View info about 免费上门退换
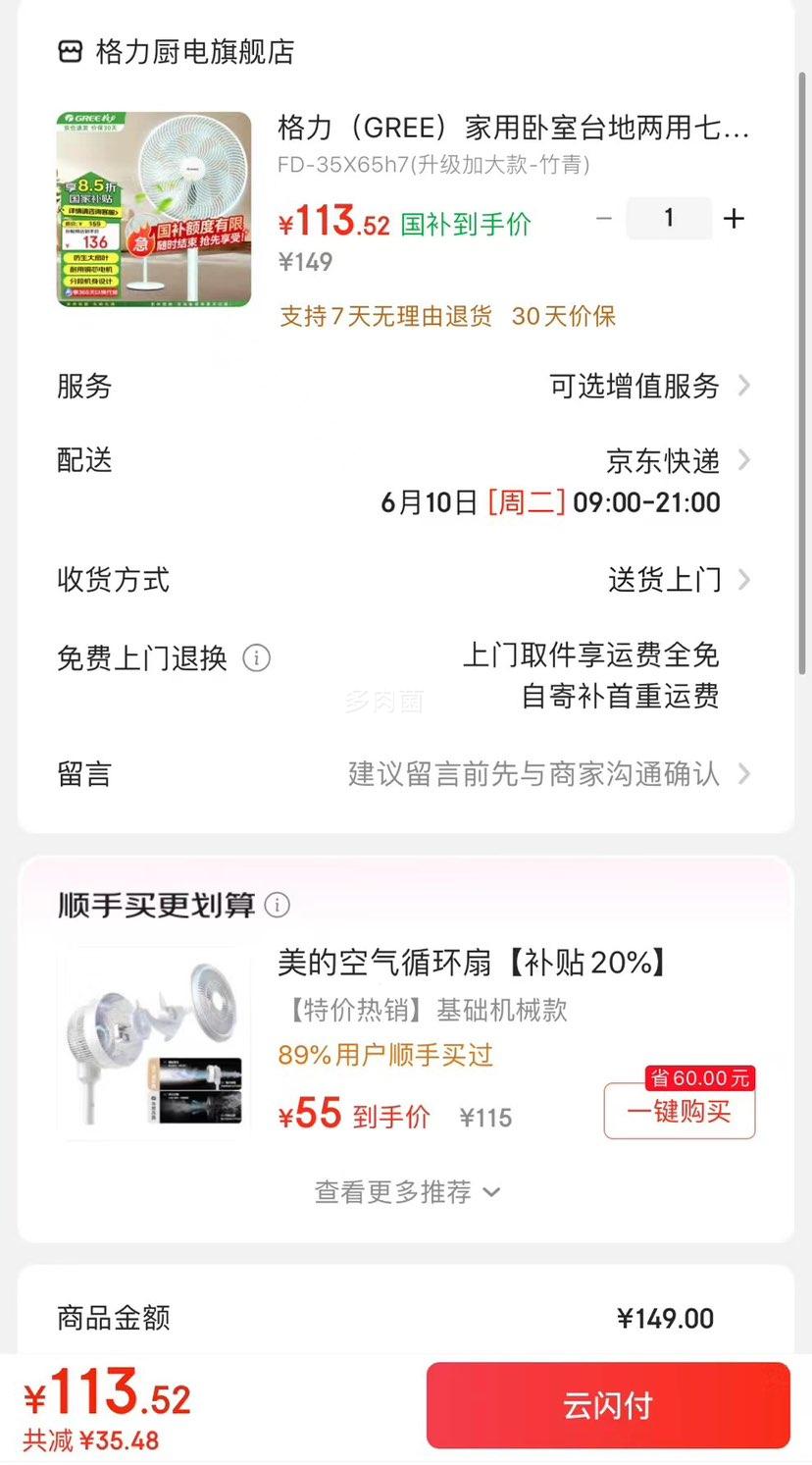Image resolution: width=812 pixels, height=1465 pixels. [x=256, y=657]
